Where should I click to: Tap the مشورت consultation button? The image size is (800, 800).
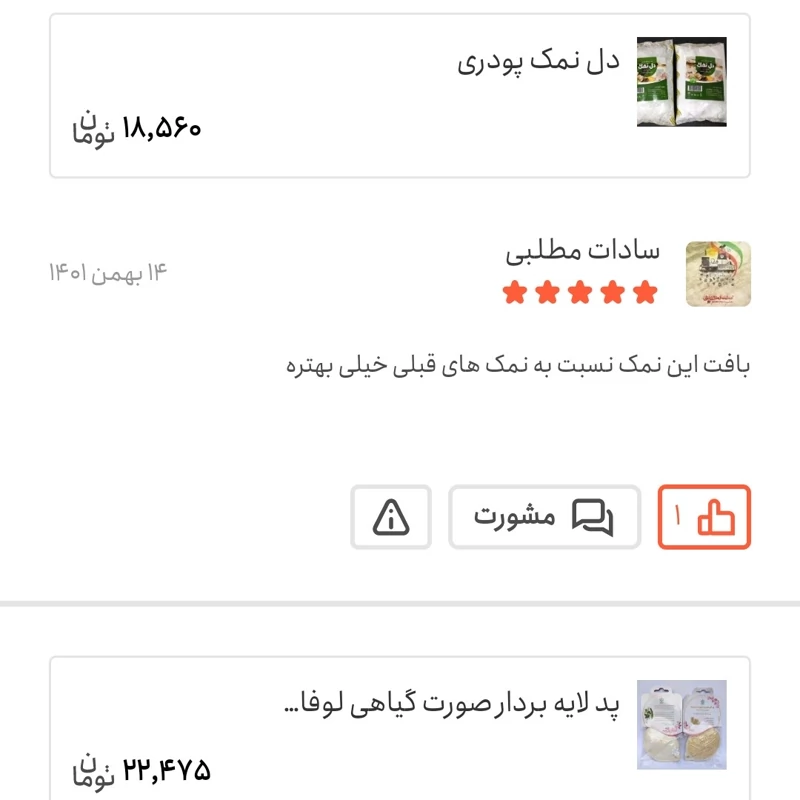(544, 517)
